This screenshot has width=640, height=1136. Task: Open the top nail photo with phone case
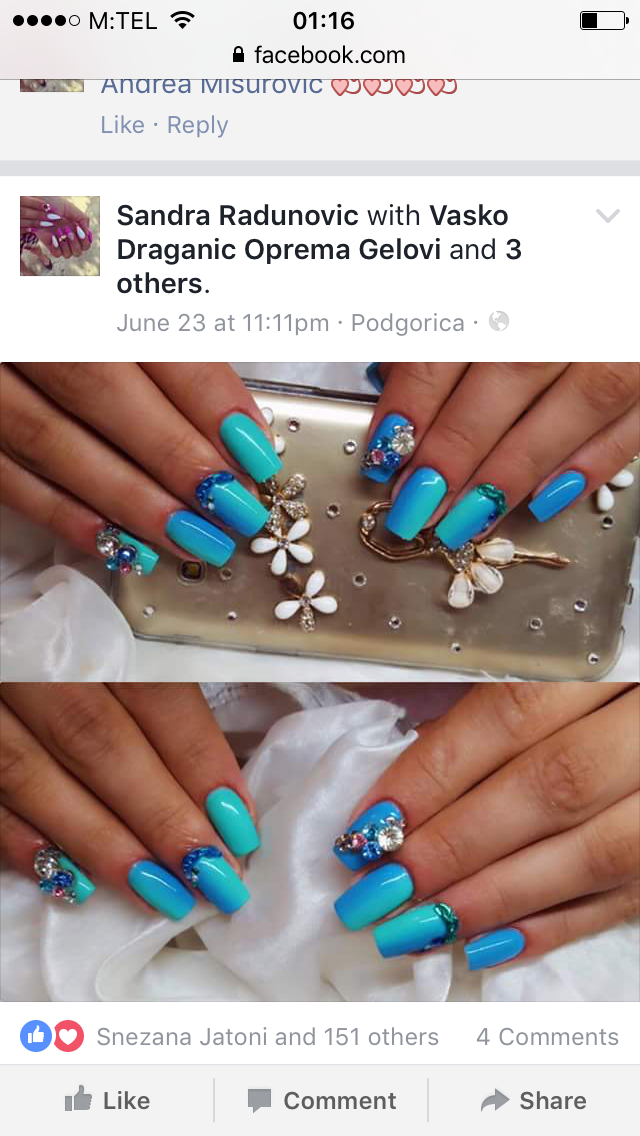pos(320,522)
